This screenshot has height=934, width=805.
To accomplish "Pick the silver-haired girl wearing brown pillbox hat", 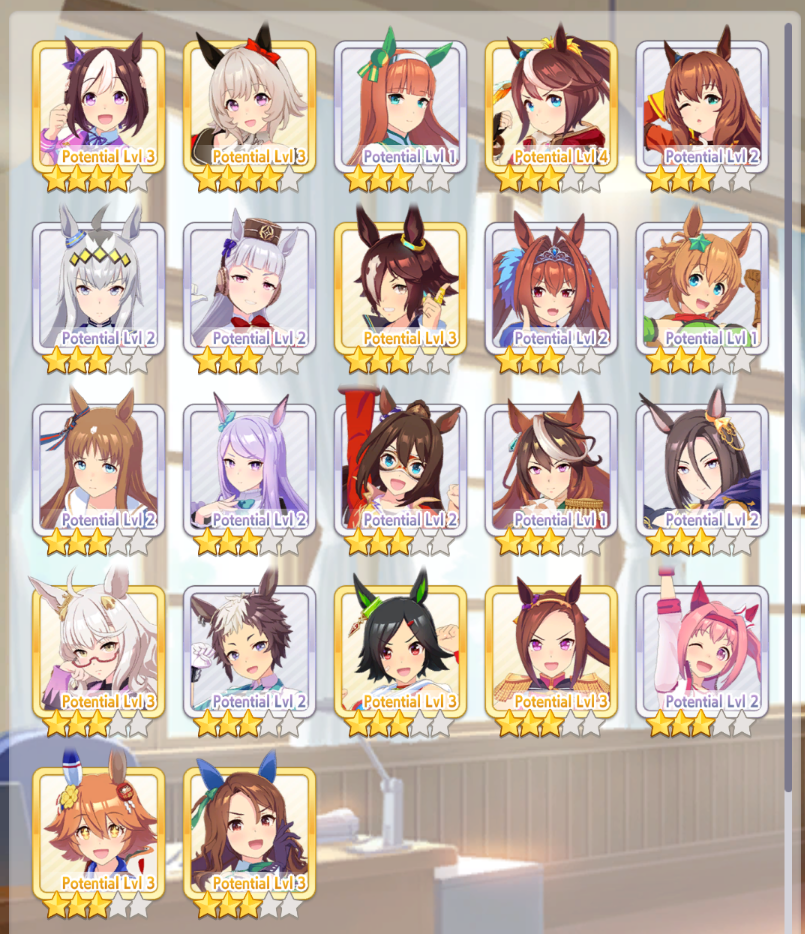I will tap(249, 287).
